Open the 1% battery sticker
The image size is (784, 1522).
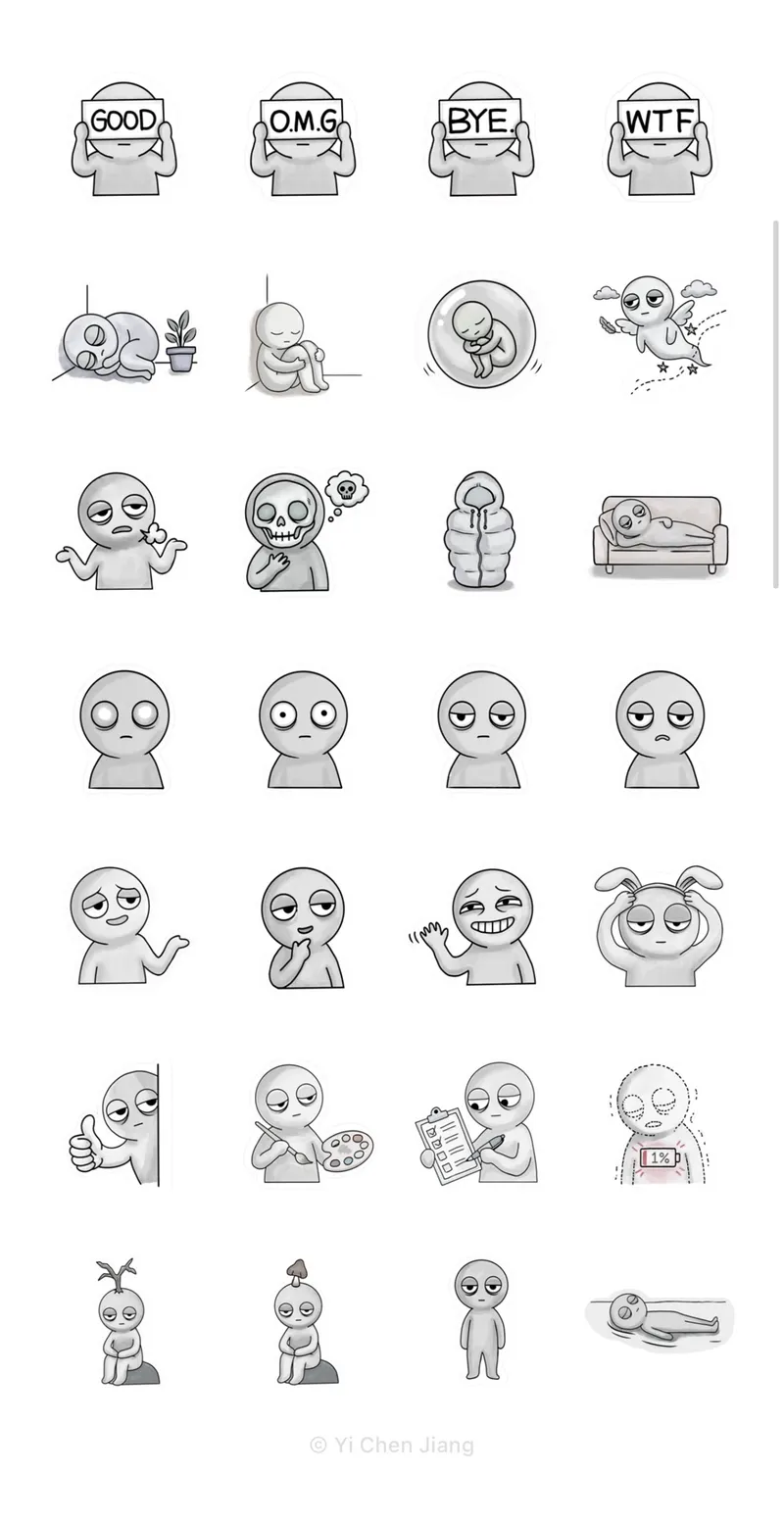659,1123
